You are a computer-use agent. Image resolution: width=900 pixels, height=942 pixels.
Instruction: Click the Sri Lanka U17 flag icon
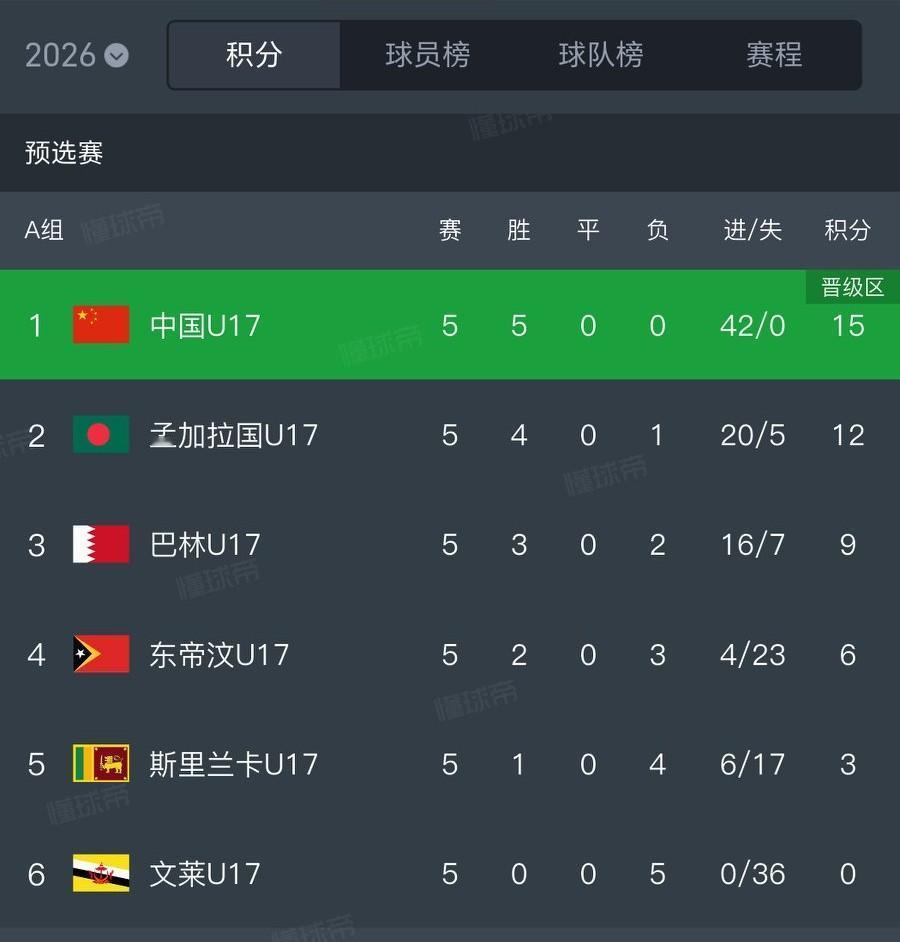click(99, 764)
